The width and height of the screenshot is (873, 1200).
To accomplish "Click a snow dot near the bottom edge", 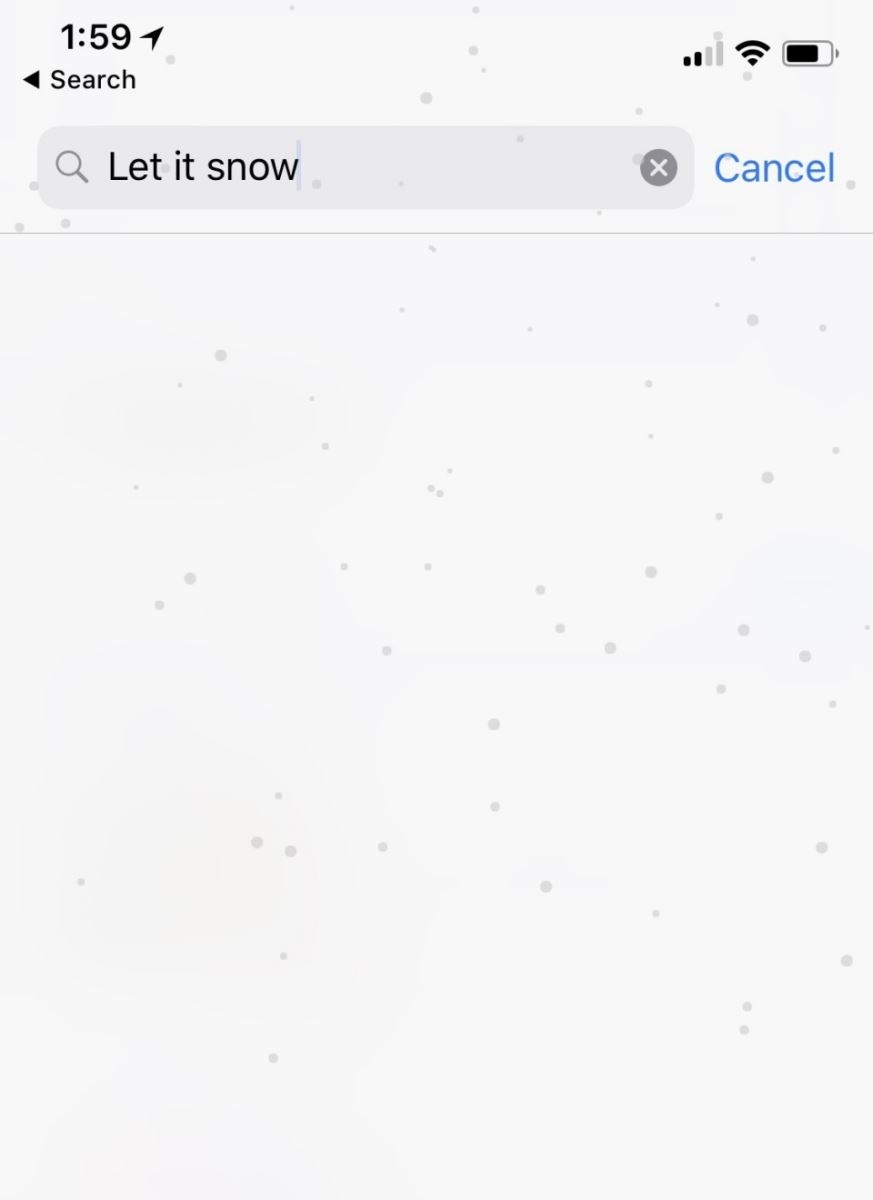I will click(x=275, y=1057).
